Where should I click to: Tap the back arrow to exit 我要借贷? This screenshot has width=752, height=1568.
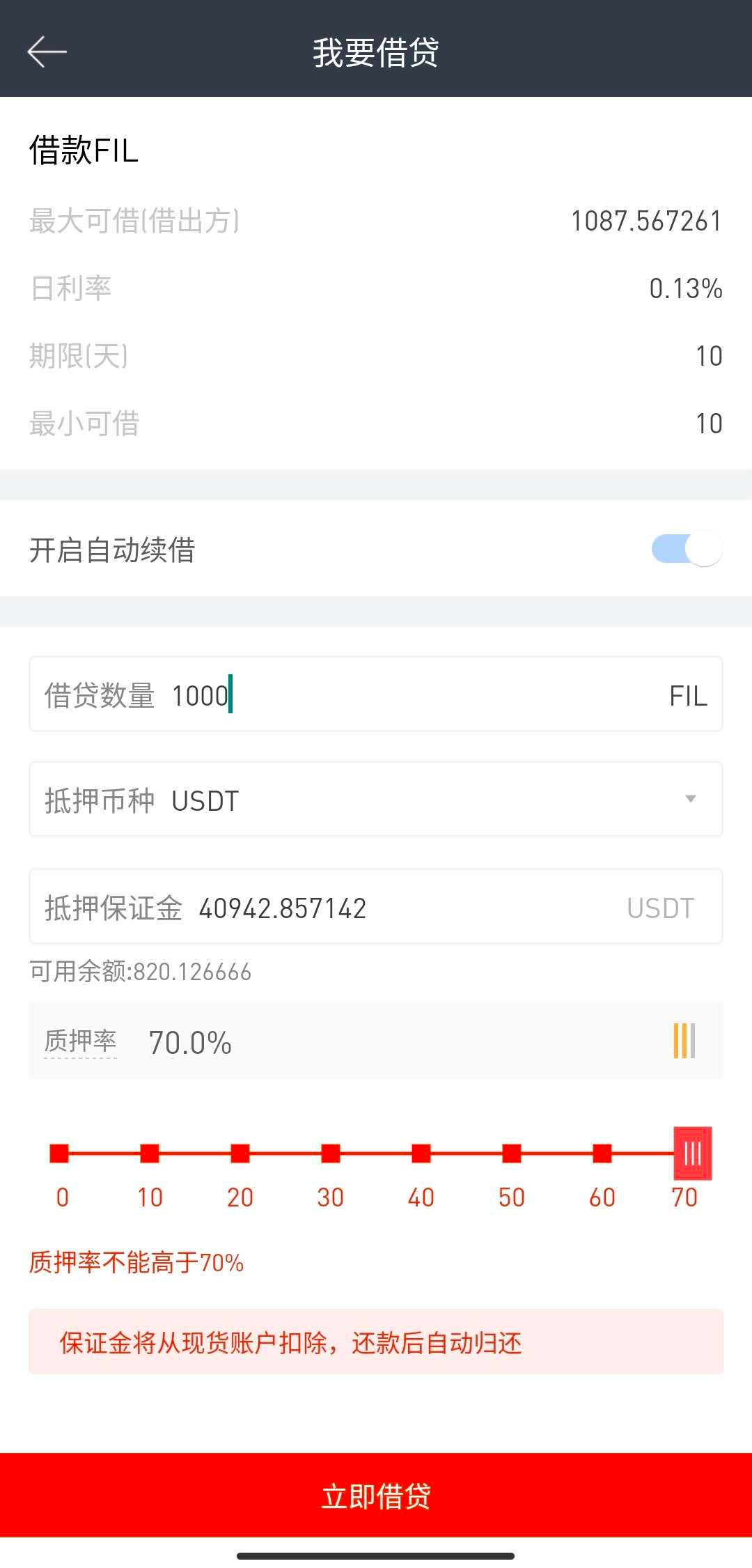[x=46, y=51]
